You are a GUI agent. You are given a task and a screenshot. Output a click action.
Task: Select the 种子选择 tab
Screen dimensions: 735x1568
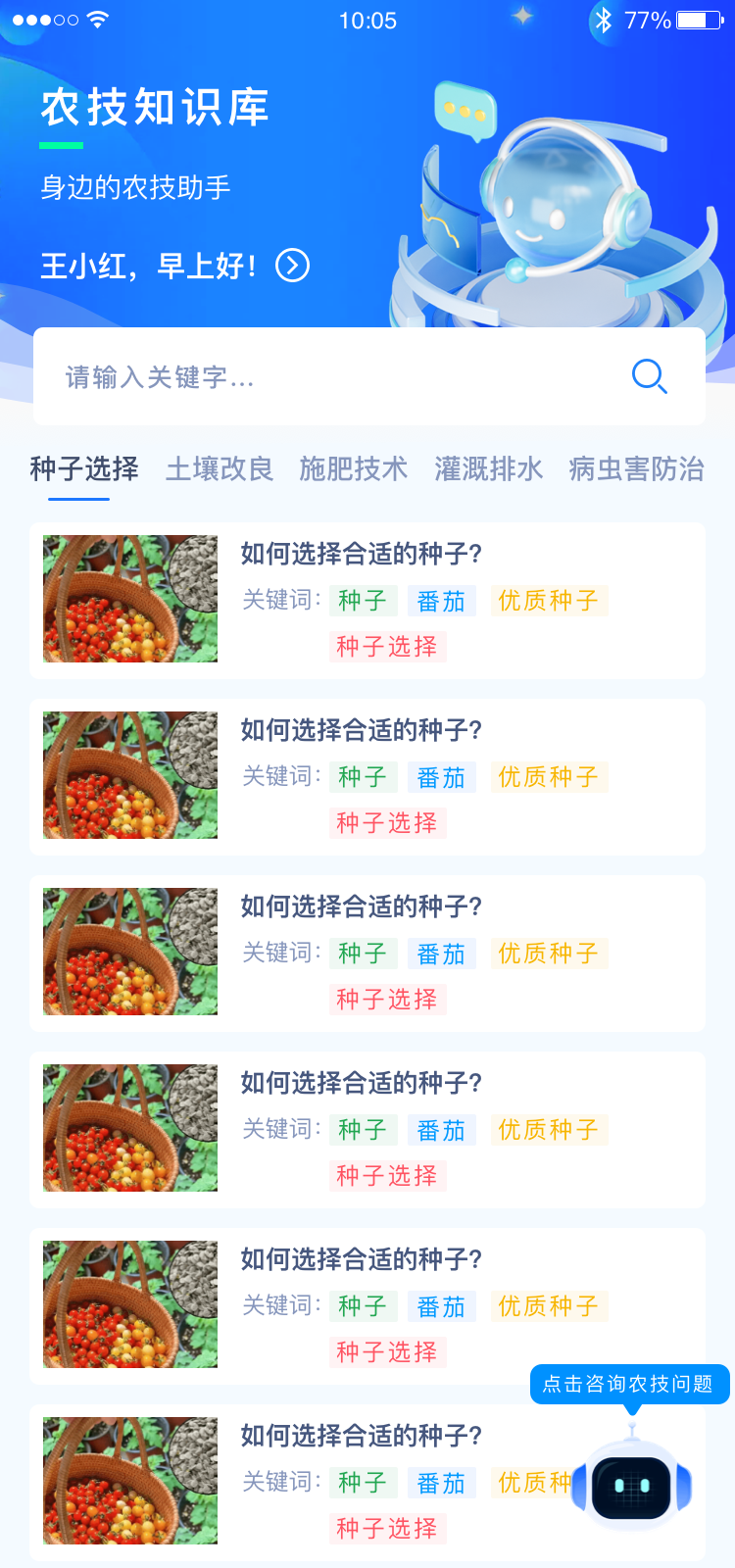tap(84, 469)
